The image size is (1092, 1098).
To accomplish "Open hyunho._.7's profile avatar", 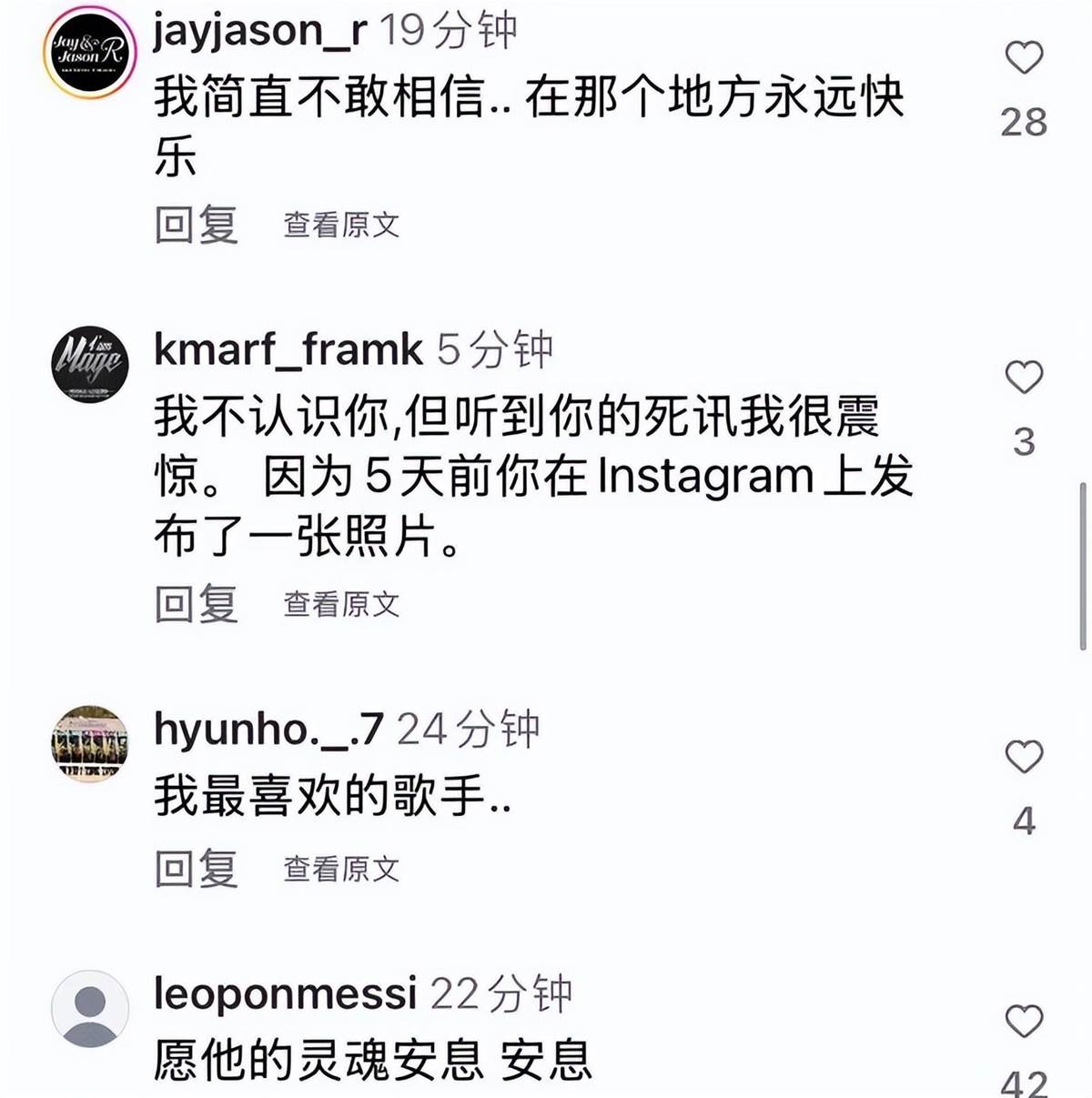I will [89, 743].
